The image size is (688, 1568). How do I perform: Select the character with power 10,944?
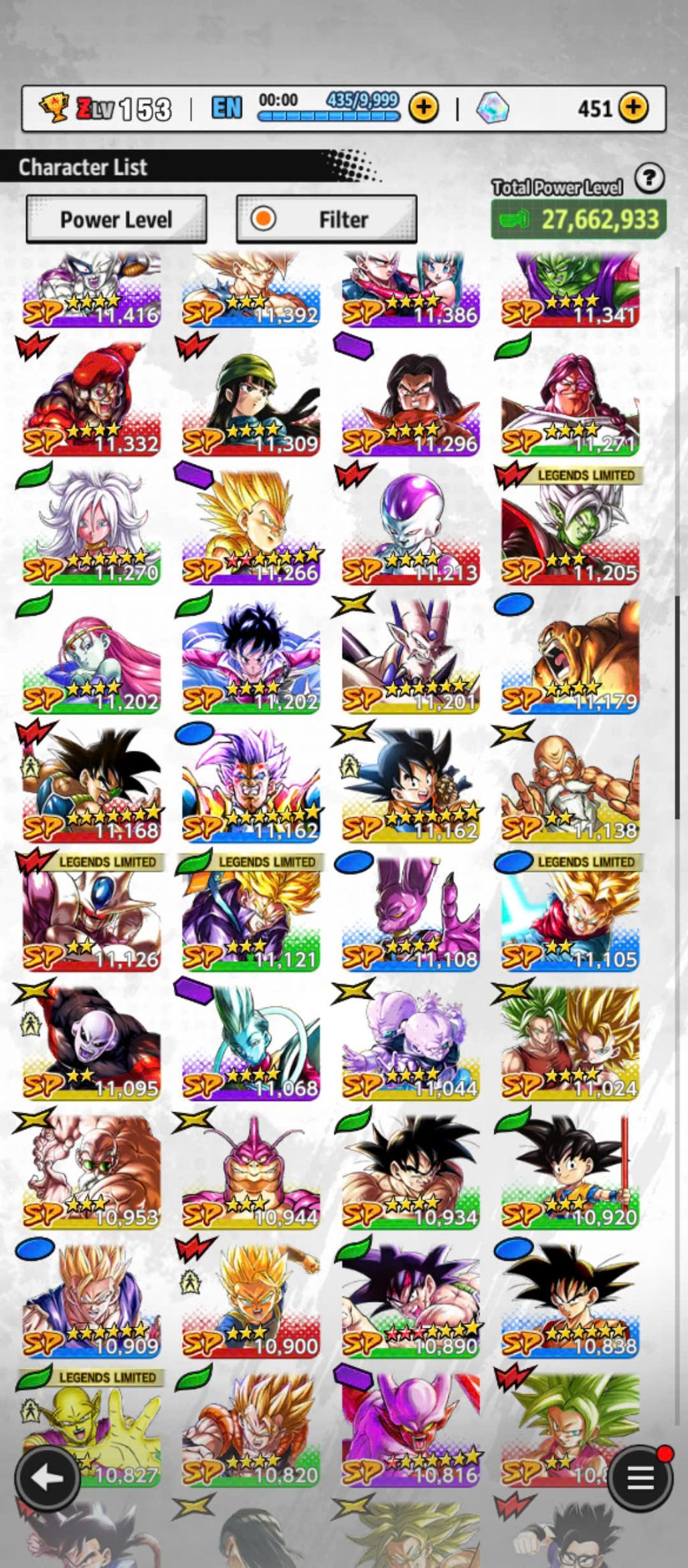tap(251, 1174)
